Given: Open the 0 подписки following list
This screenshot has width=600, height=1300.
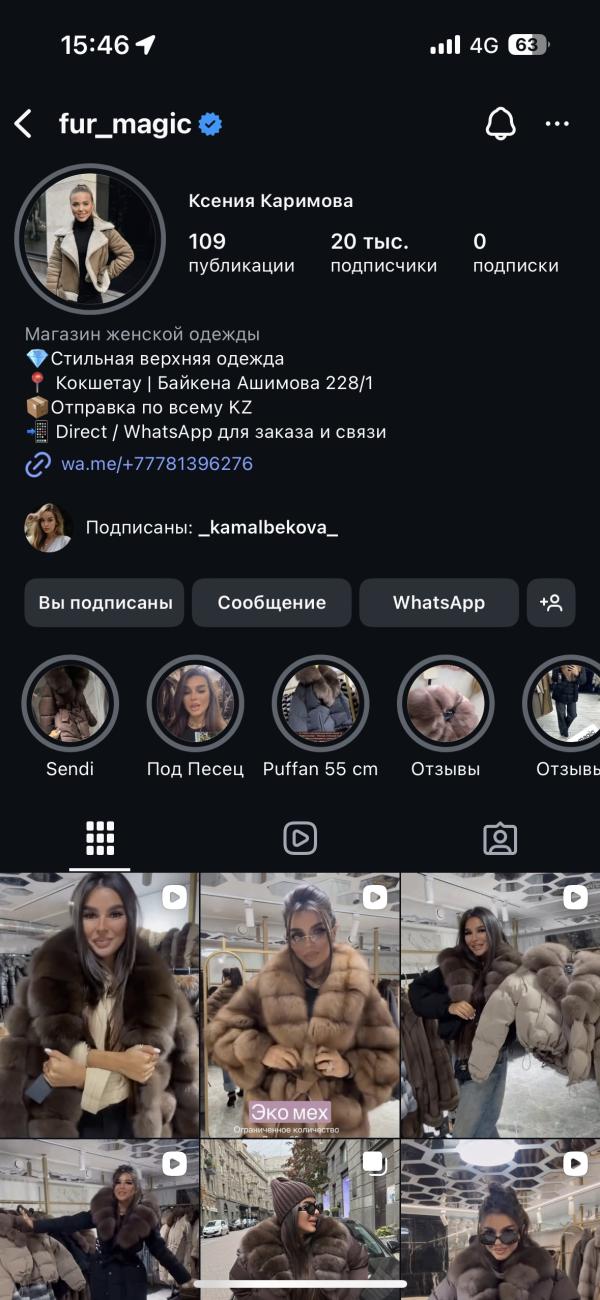Looking at the screenshot, I should [x=515, y=252].
